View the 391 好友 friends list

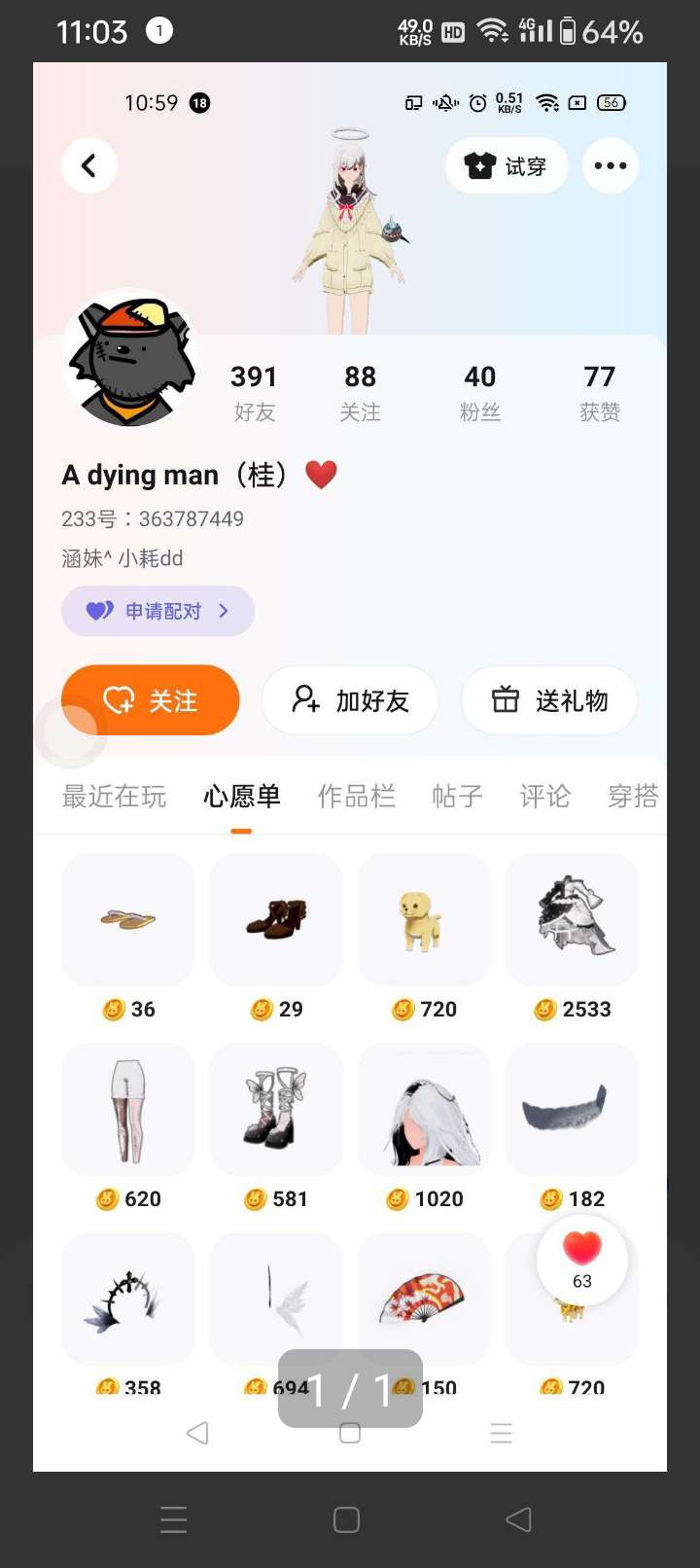coord(254,392)
